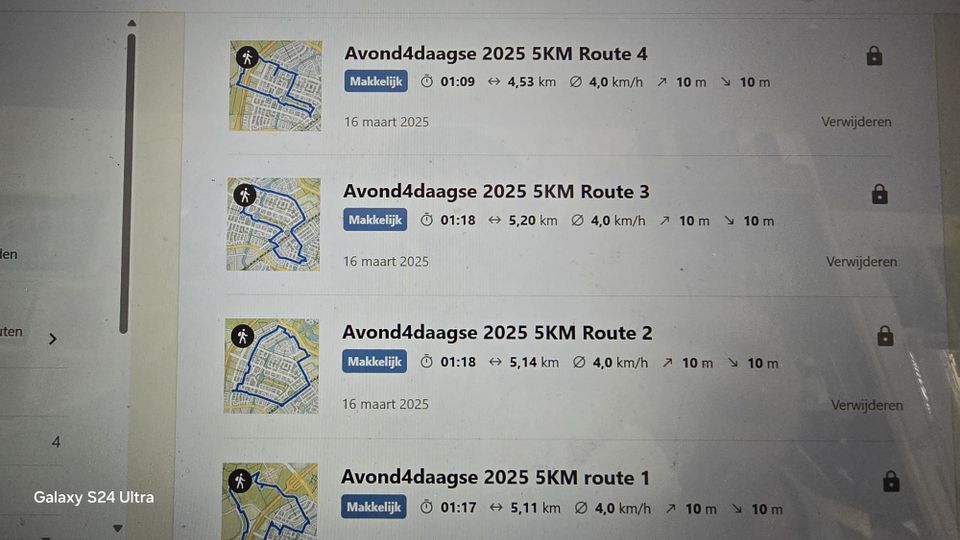Change privacy lock on Route 3

[x=879, y=194]
